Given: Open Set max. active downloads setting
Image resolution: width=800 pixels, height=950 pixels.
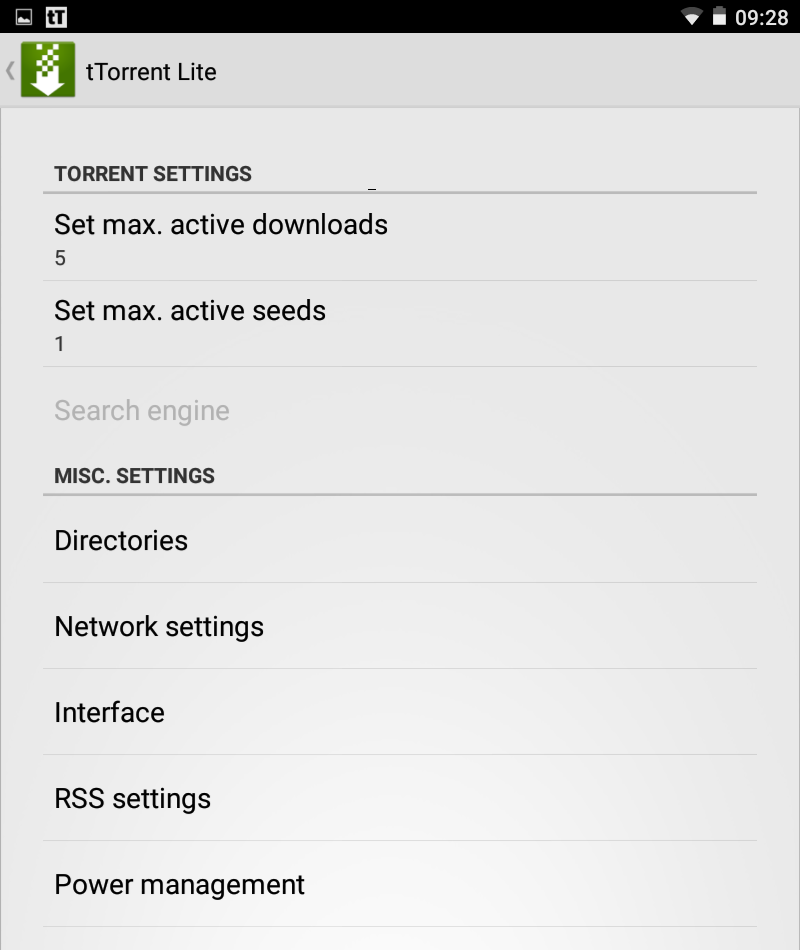Looking at the screenshot, I should tap(400, 238).
